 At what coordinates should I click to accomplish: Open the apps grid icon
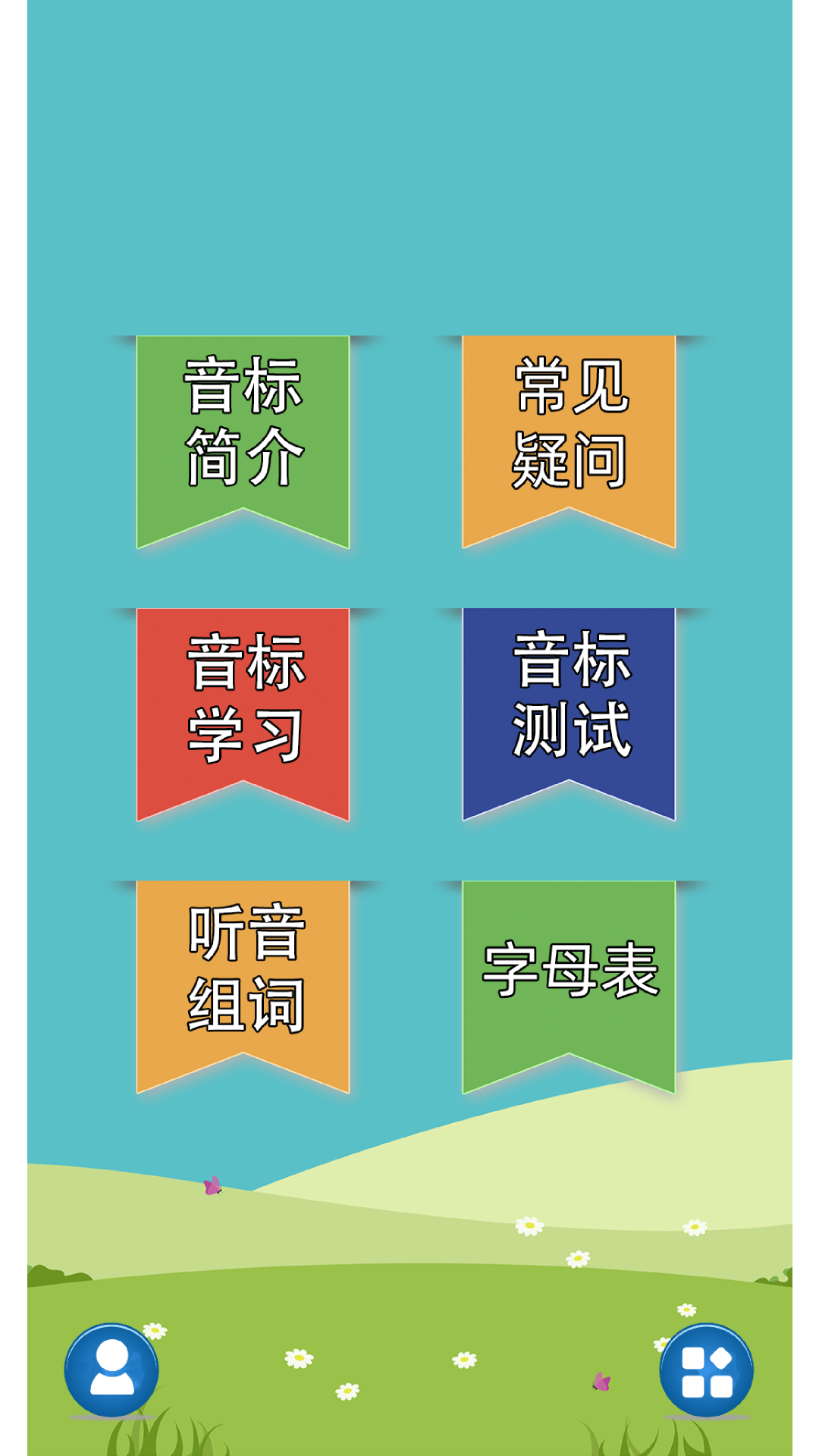706,1370
